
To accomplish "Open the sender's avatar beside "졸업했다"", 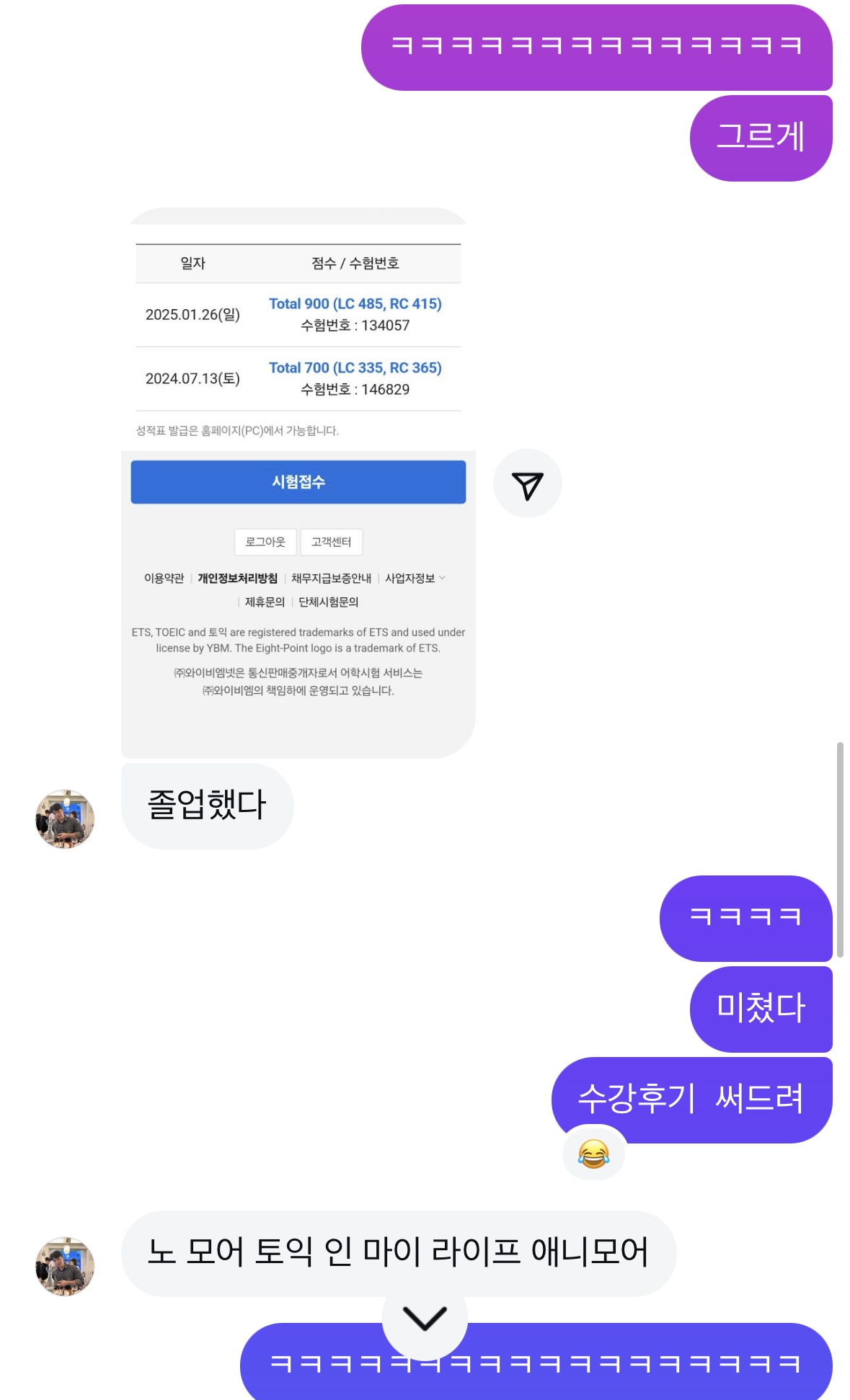I will click(x=65, y=819).
